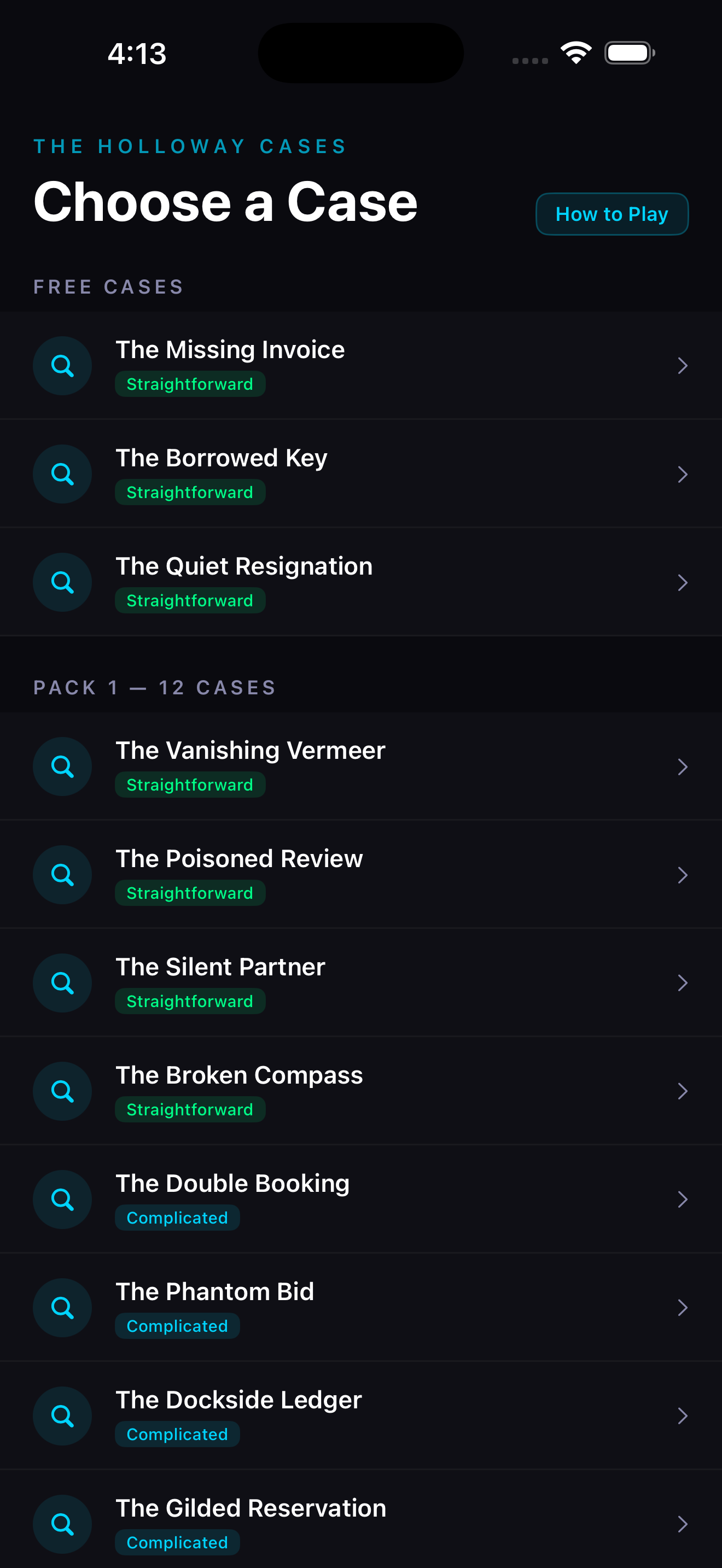Tap the search icon for The Silent Partner
722x1568 pixels.
coord(62,982)
